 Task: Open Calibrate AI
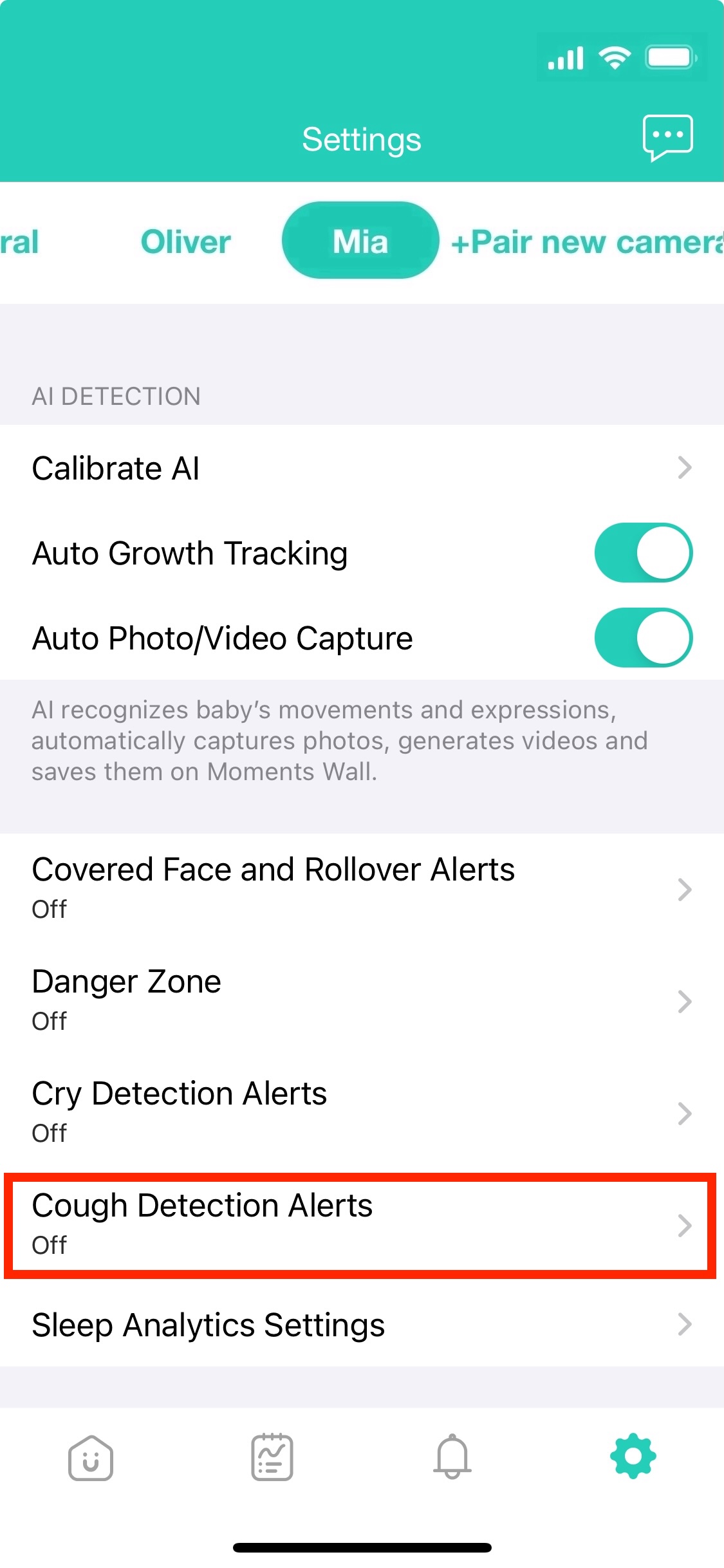[362, 468]
